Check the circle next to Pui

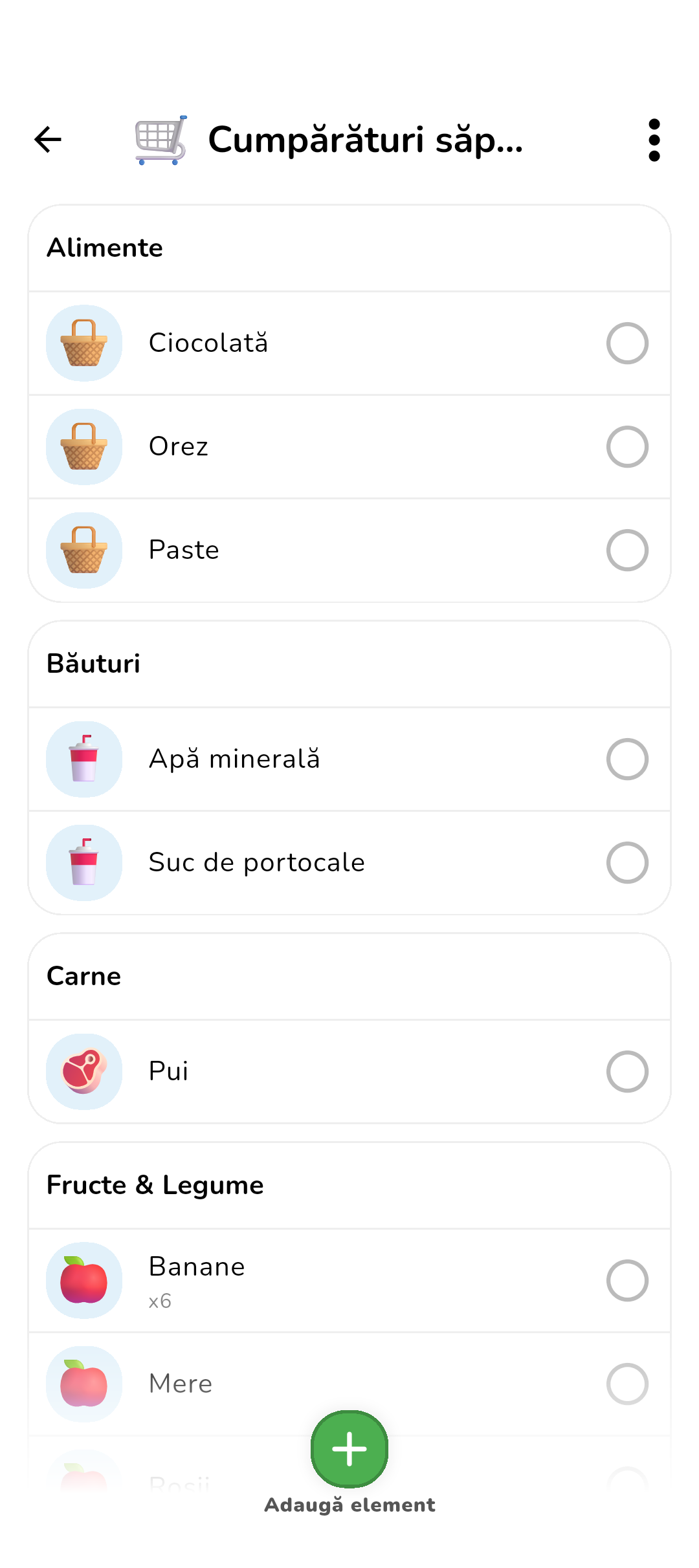pyautogui.click(x=627, y=1071)
